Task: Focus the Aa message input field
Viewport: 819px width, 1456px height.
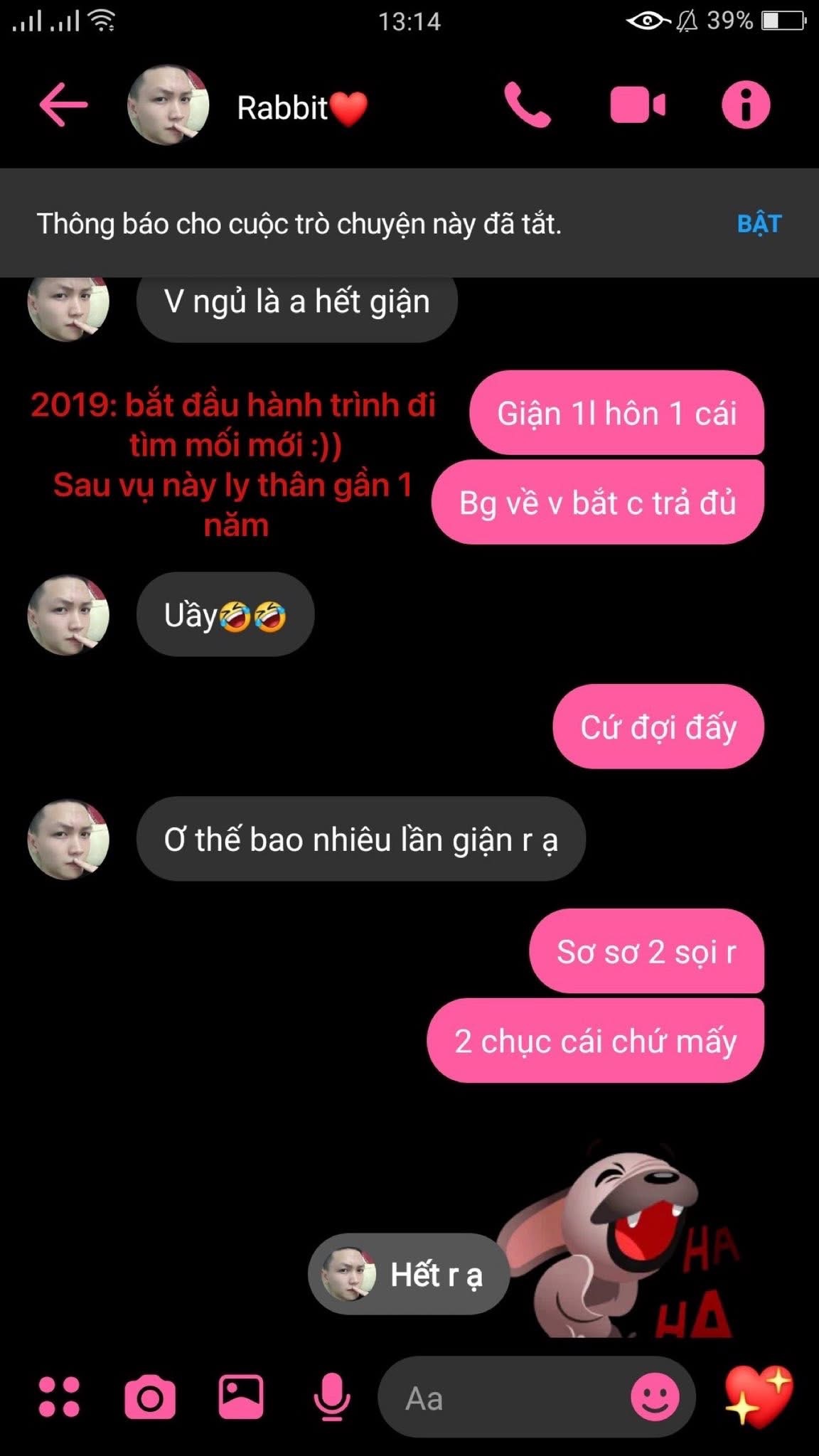Action: click(498, 1398)
